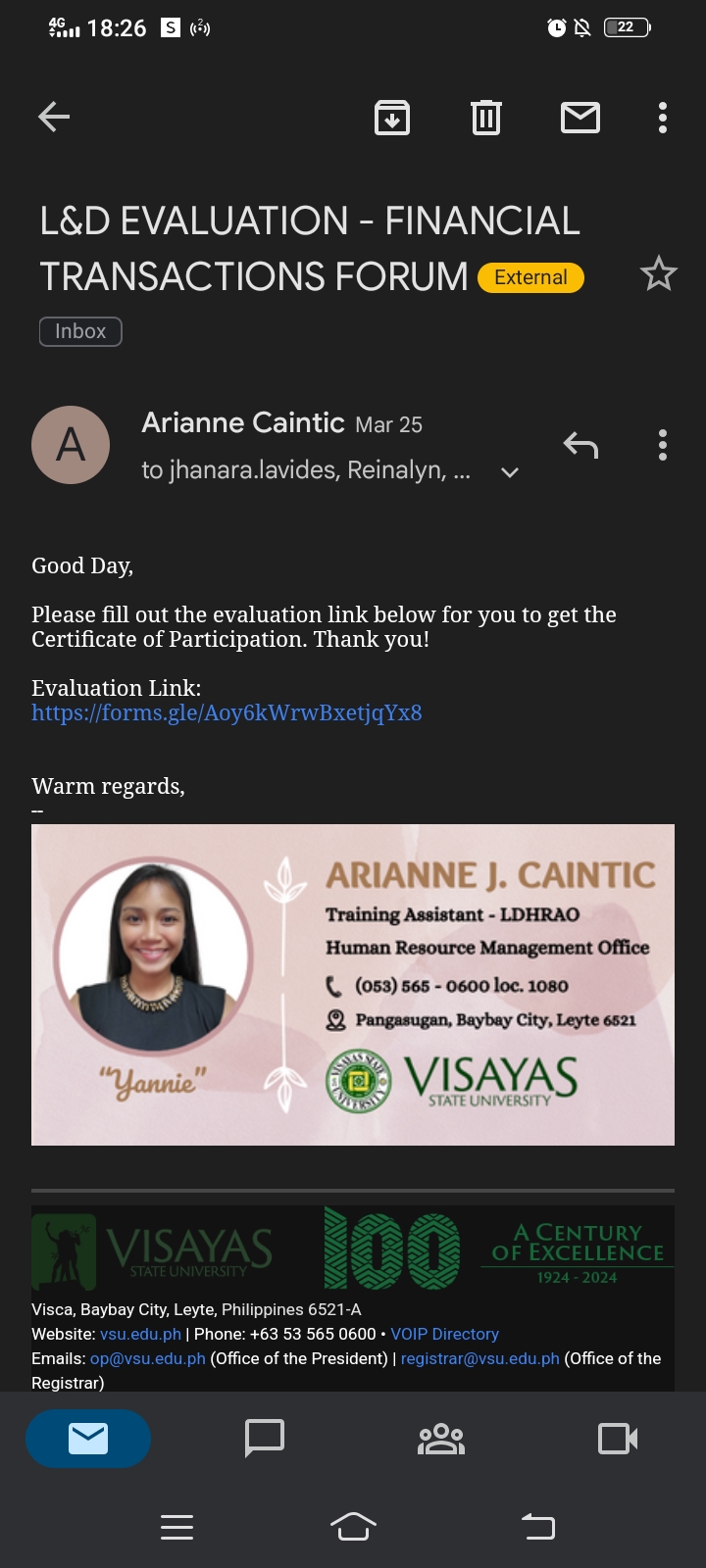Tap the system home button

point(353,1526)
